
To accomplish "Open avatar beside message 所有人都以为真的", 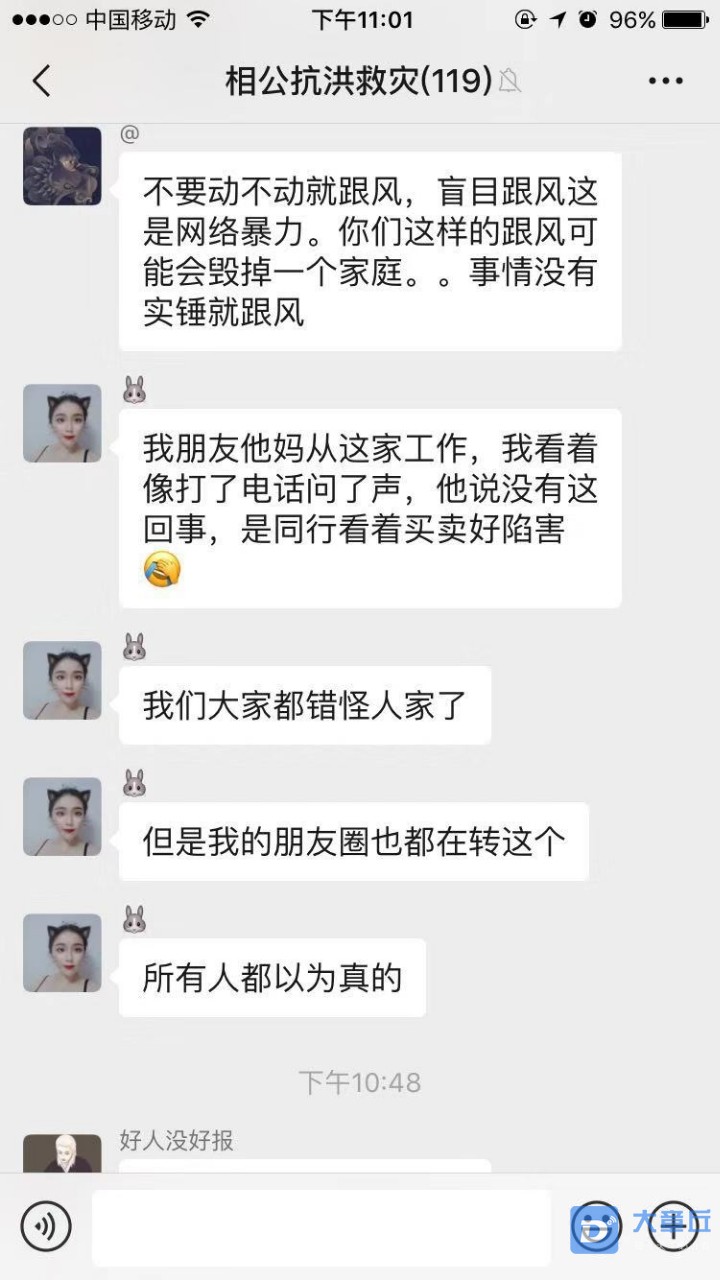I will tap(62, 953).
